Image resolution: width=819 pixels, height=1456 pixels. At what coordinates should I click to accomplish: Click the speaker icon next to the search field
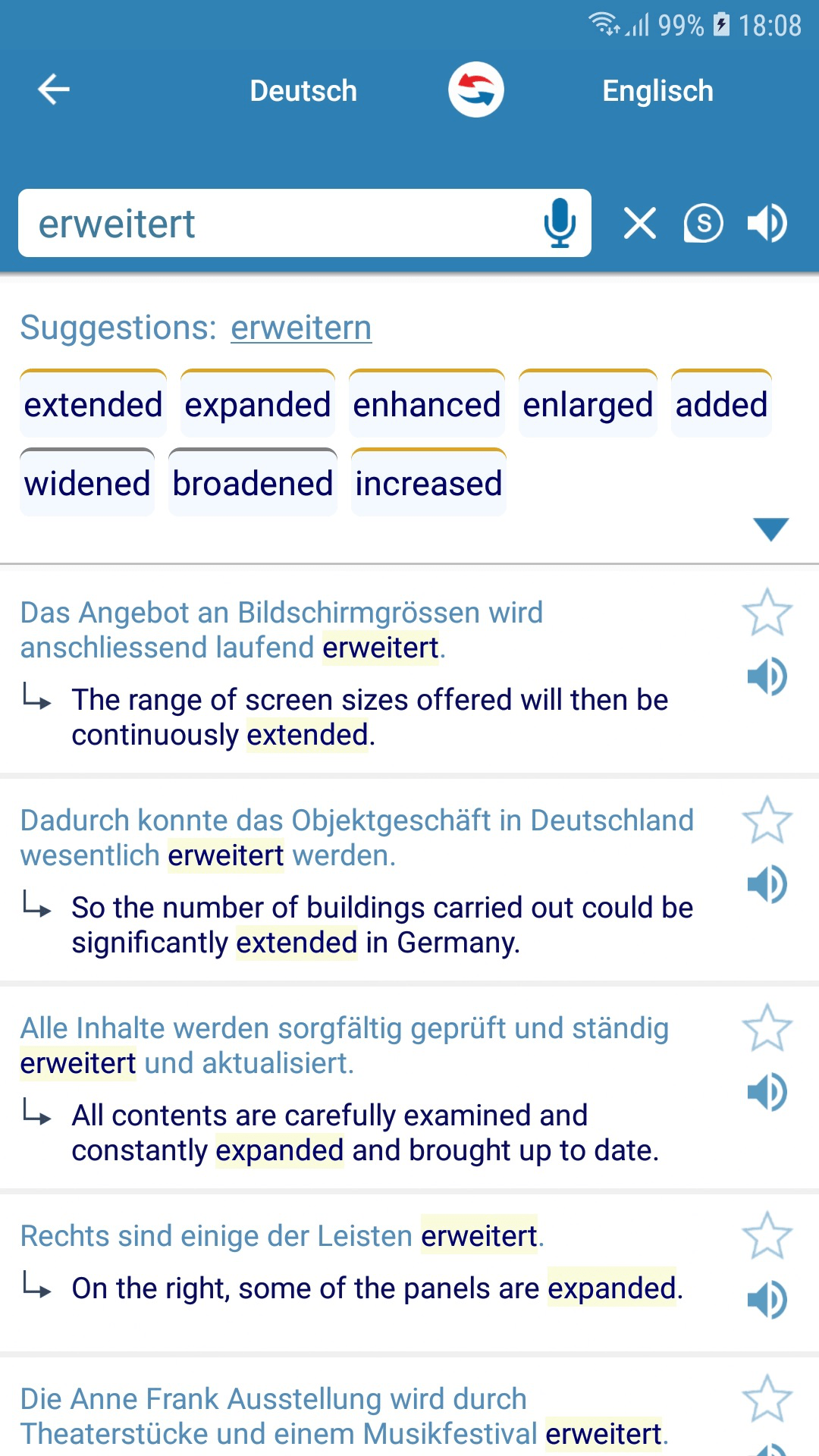[x=767, y=222]
